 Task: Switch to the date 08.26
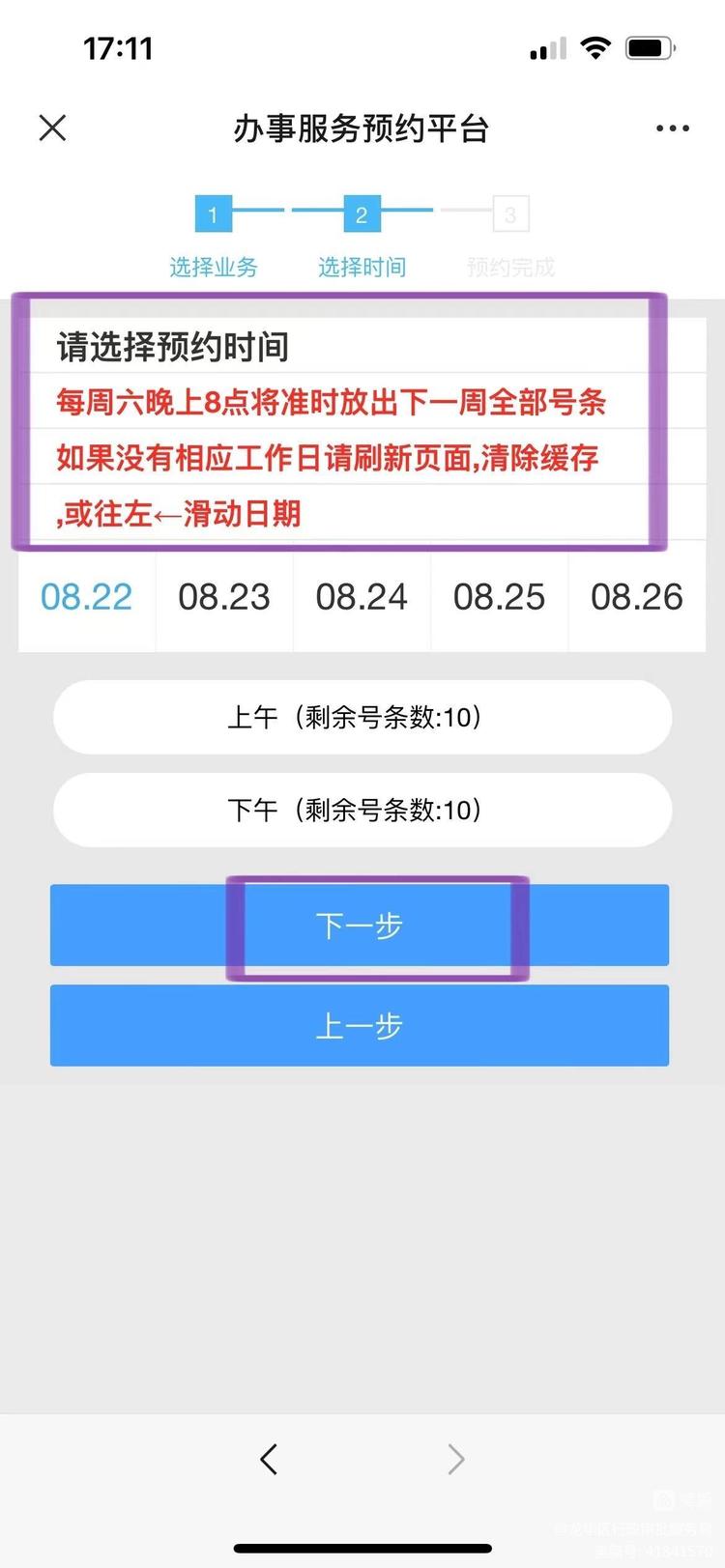click(637, 597)
